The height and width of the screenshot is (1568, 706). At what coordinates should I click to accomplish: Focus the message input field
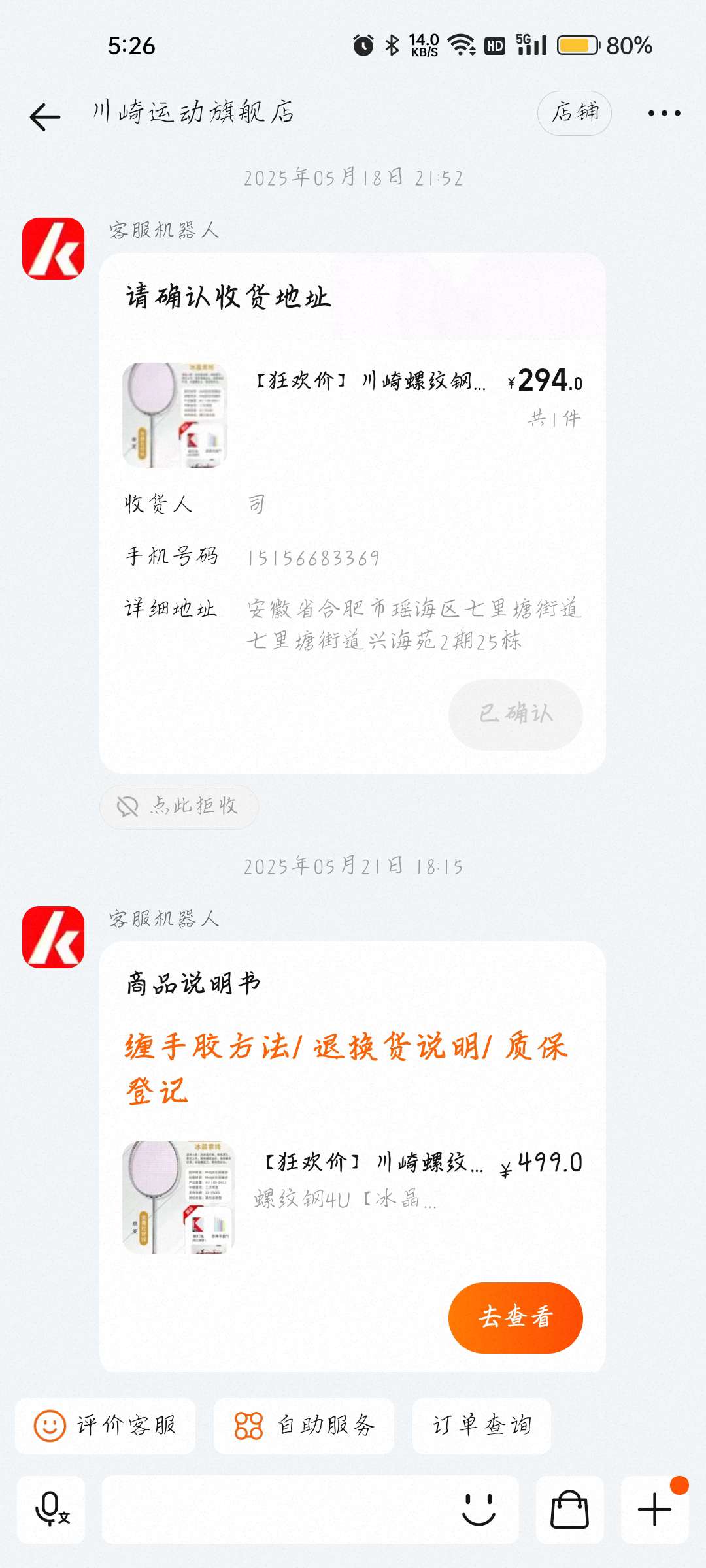point(275,1509)
